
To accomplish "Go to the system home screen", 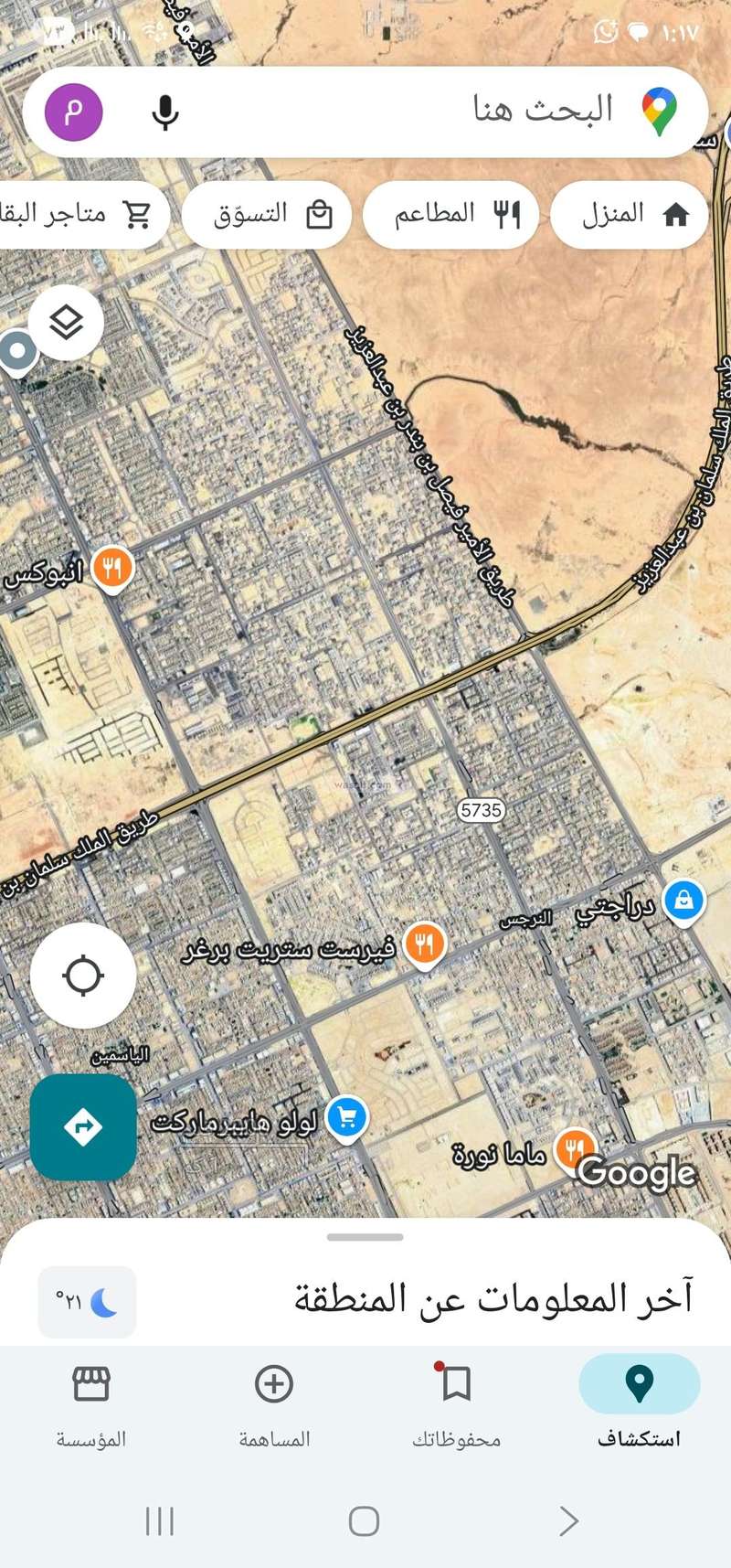I will (364, 1520).
